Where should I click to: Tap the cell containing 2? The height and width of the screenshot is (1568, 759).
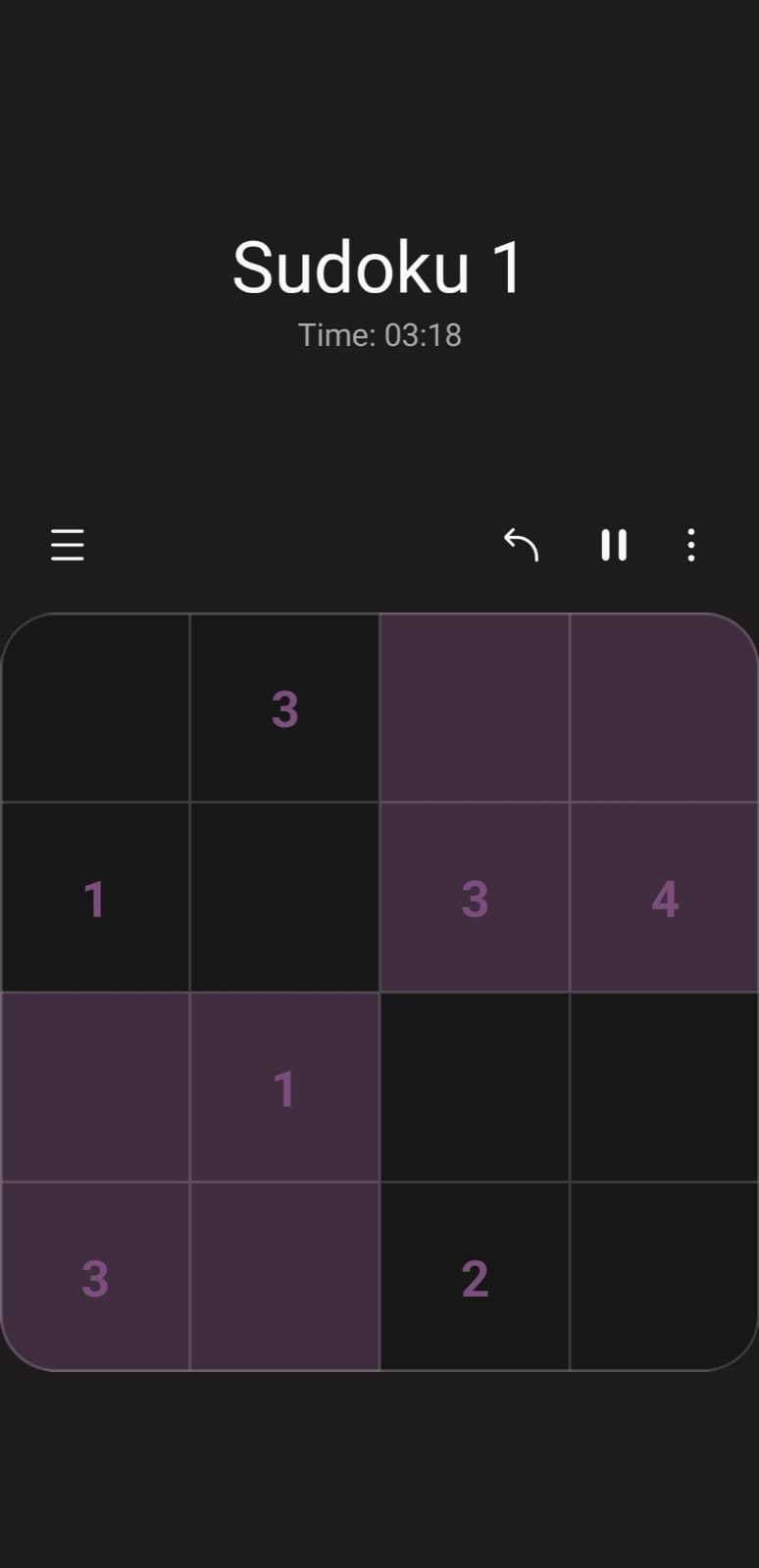(x=475, y=1276)
